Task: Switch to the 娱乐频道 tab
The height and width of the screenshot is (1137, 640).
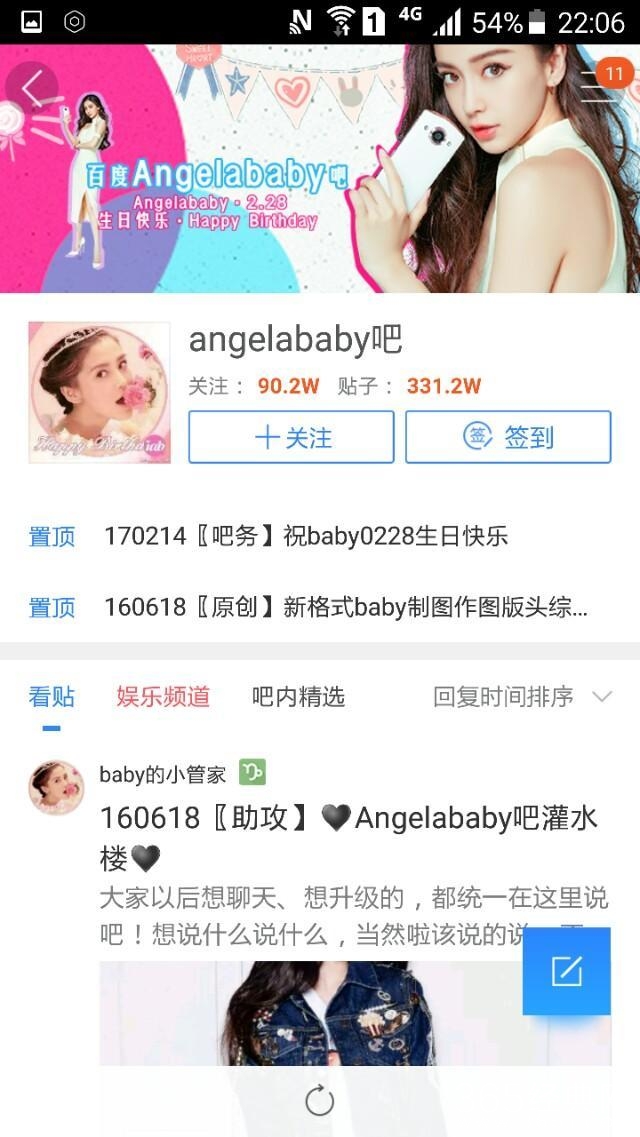Action: (x=163, y=697)
